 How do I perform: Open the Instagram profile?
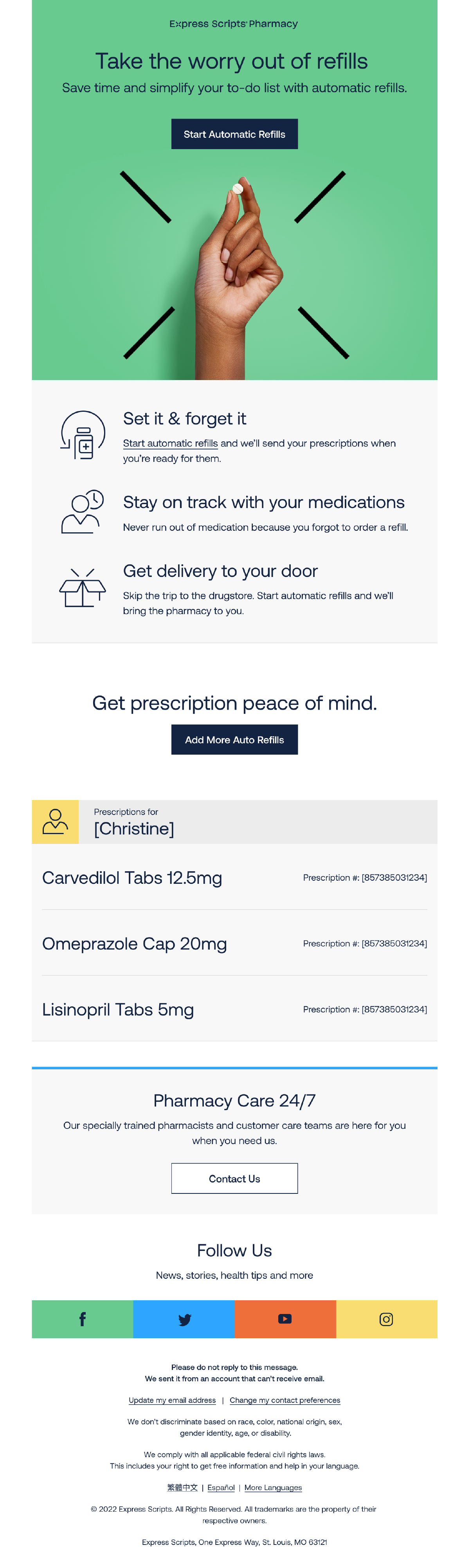[386, 1319]
